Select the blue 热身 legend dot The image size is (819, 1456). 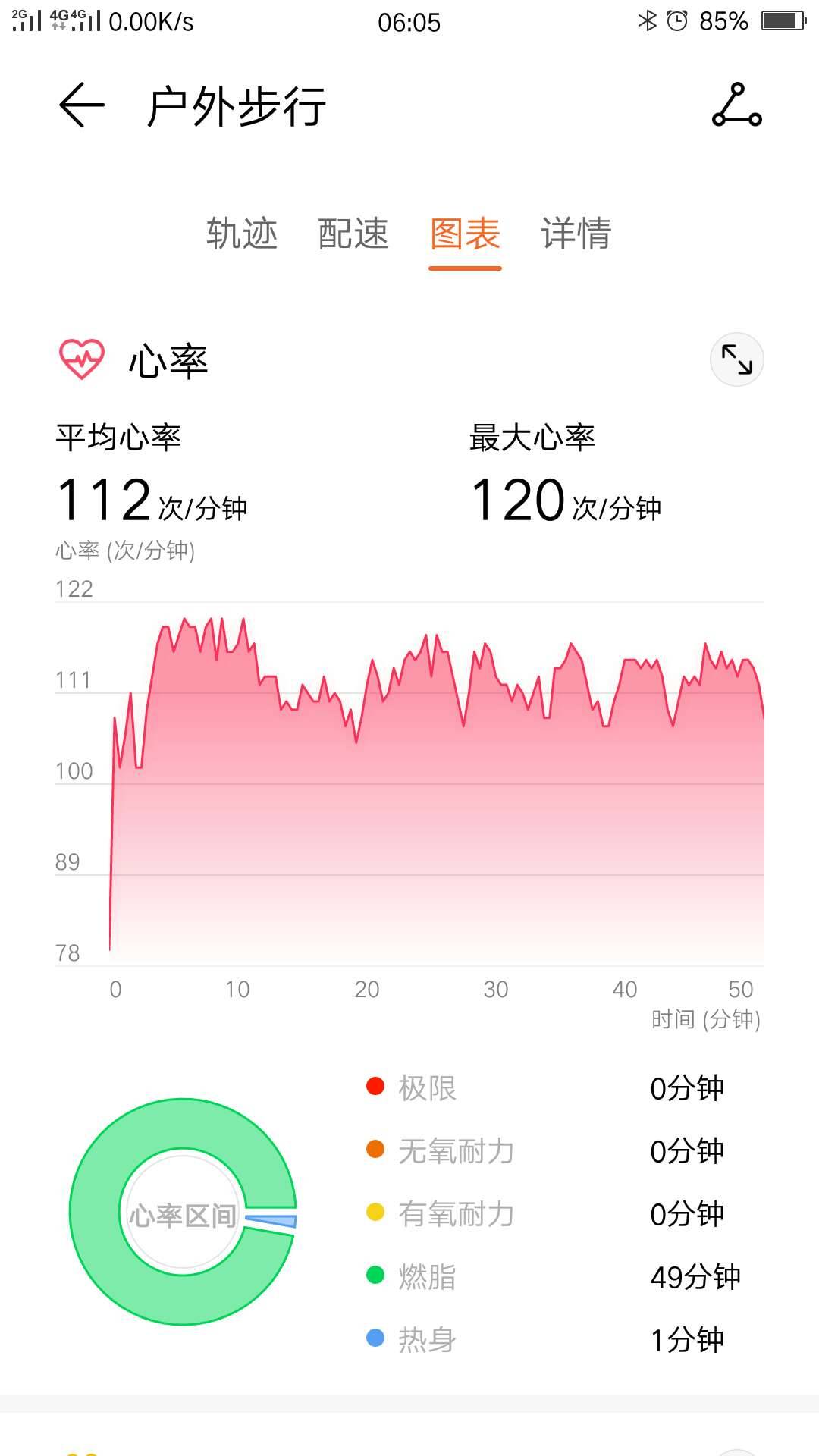(x=375, y=1339)
